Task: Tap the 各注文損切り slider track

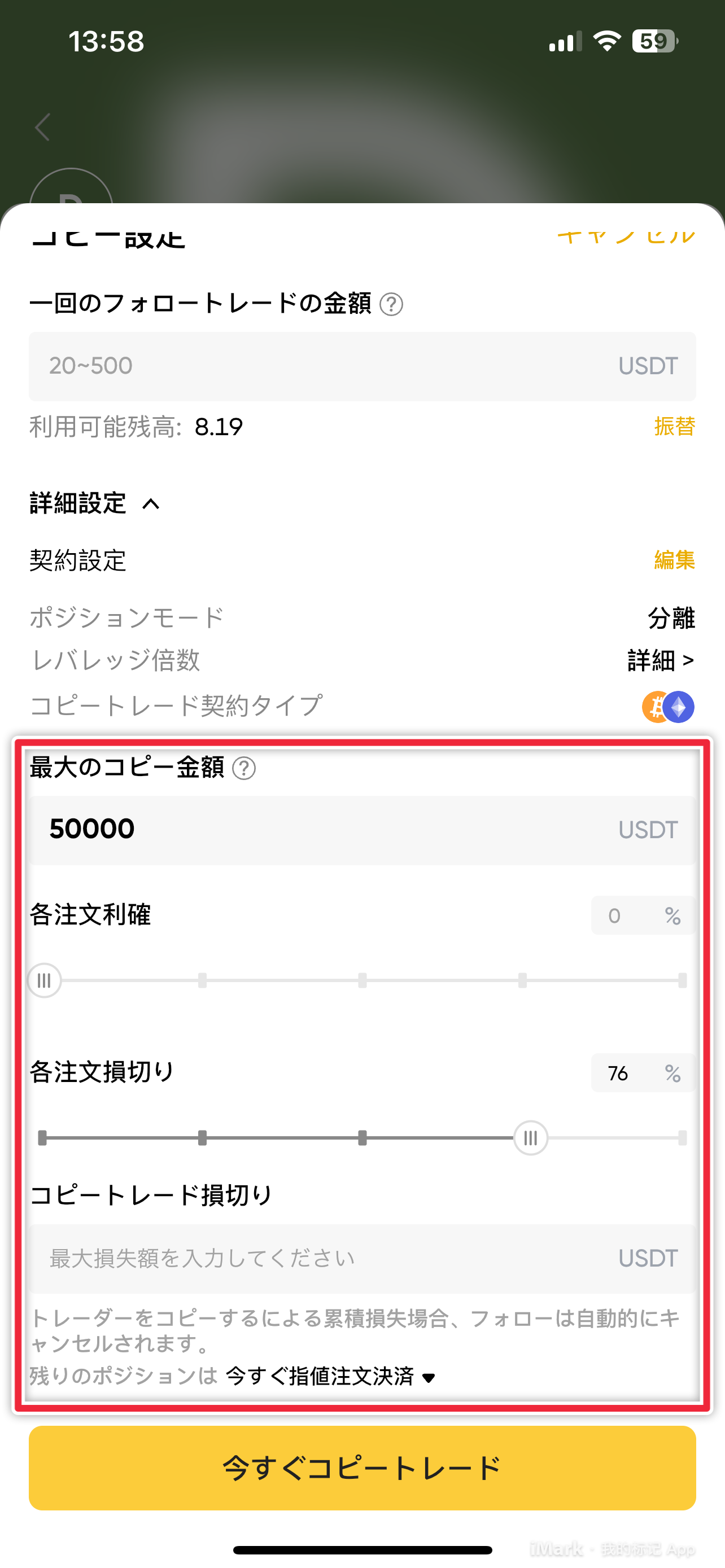Action: (x=362, y=1138)
